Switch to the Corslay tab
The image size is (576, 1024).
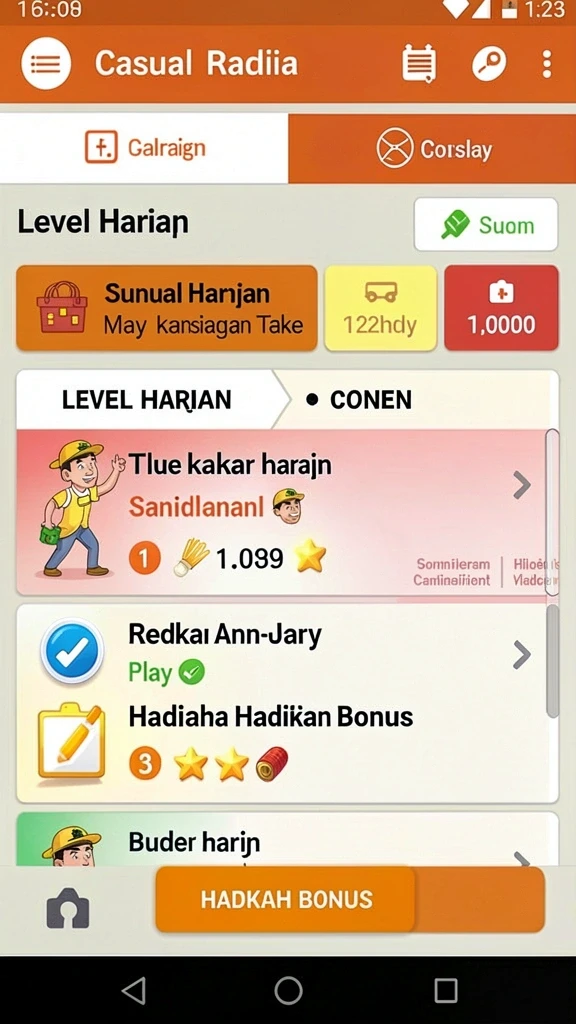[432, 148]
